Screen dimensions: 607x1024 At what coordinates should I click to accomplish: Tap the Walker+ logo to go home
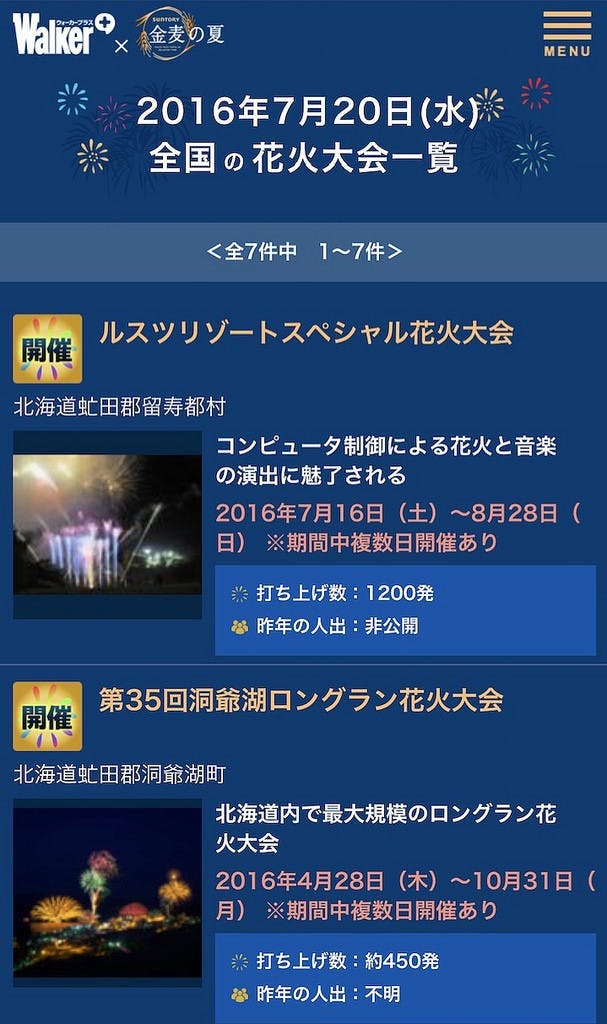tap(58, 35)
